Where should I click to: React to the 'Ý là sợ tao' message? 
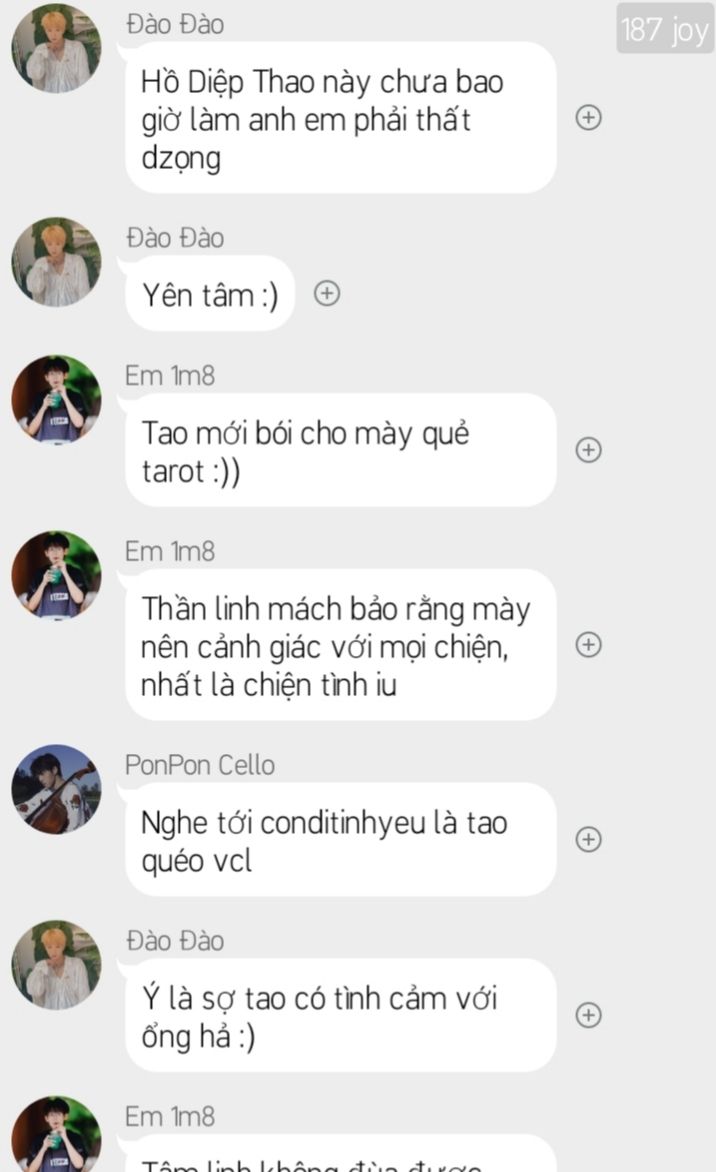[x=589, y=1015]
